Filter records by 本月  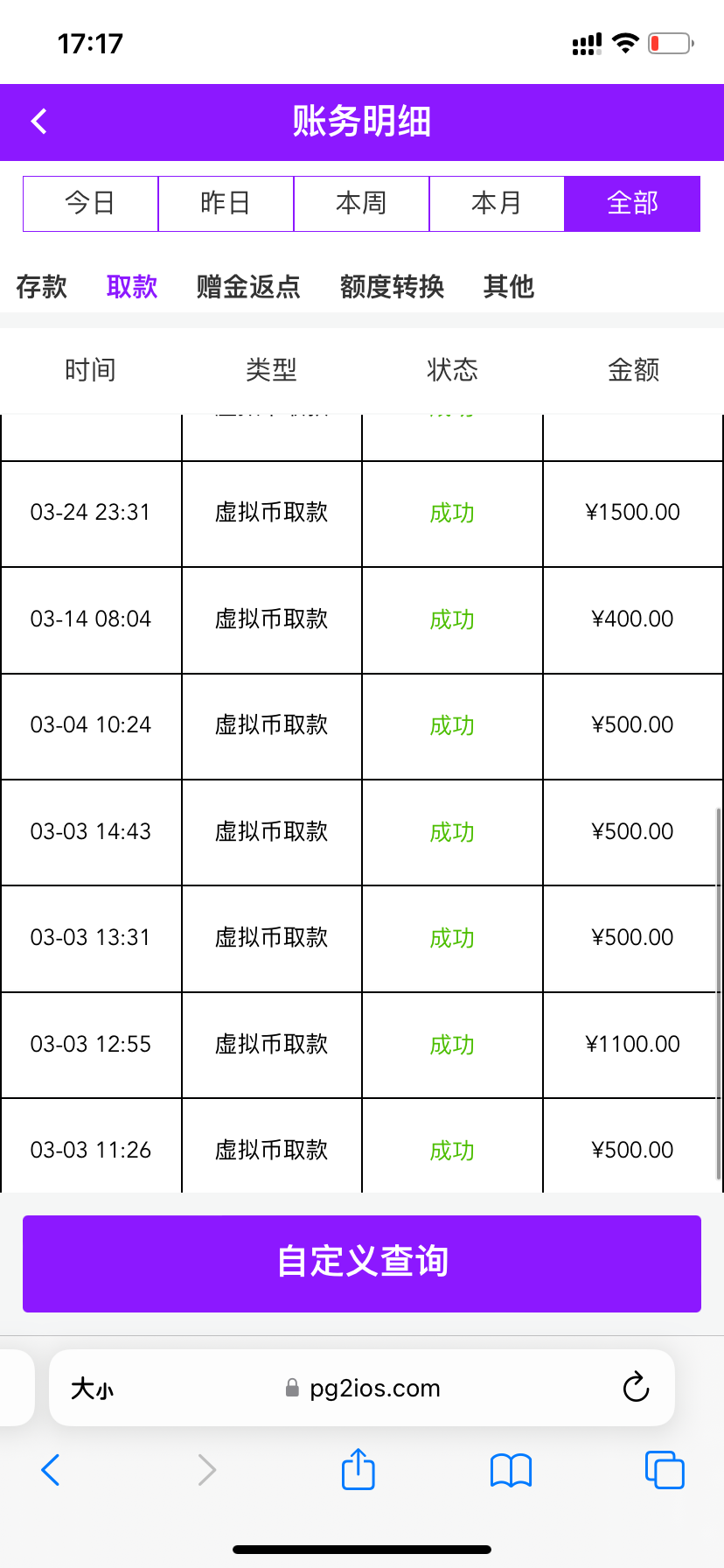pyautogui.click(x=497, y=204)
